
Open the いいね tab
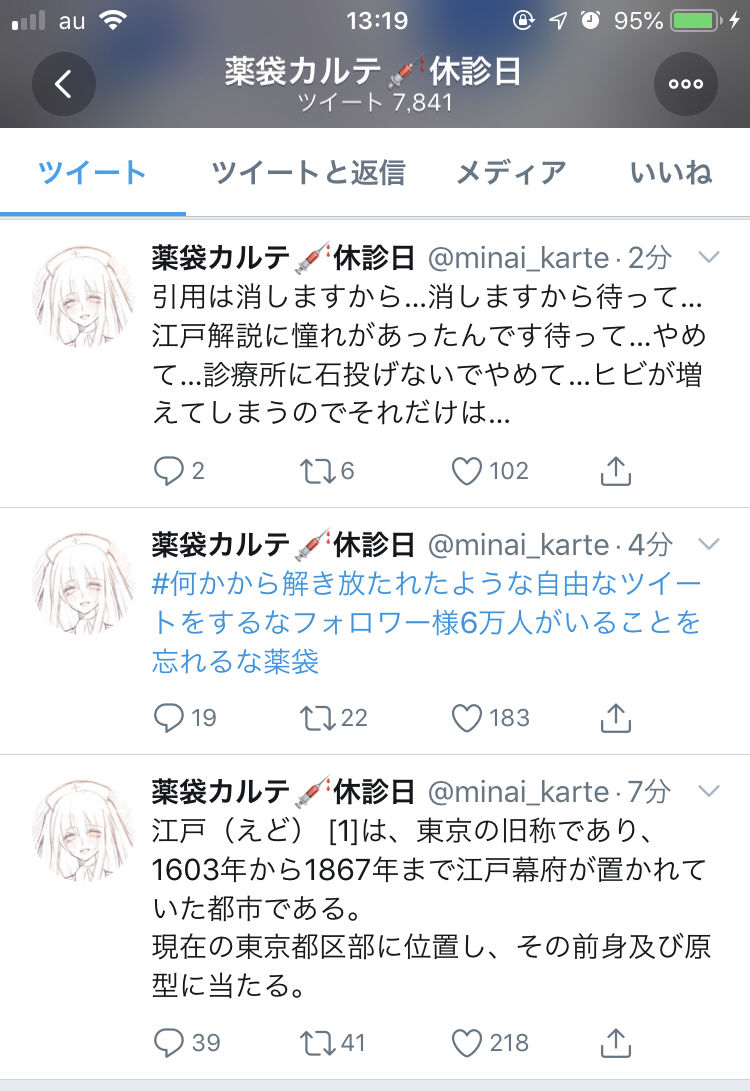click(668, 173)
